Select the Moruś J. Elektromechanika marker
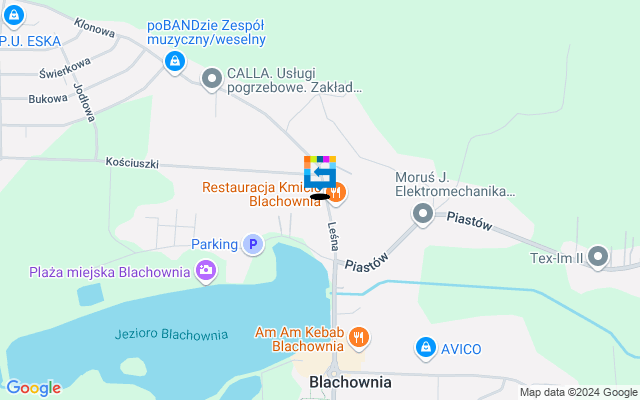The width and height of the screenshot is (640, 400). [423, 213]
